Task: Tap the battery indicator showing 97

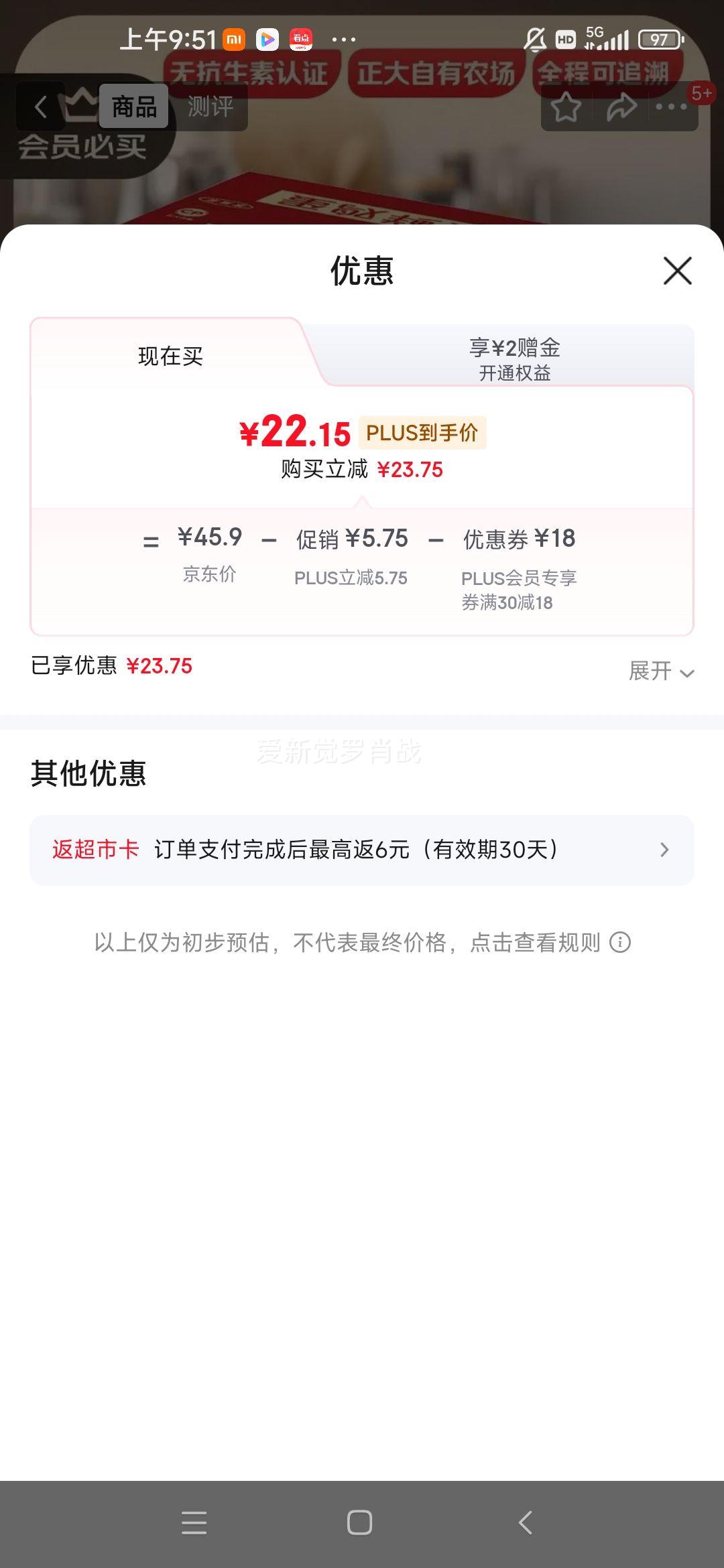Action: pos(659,40)
